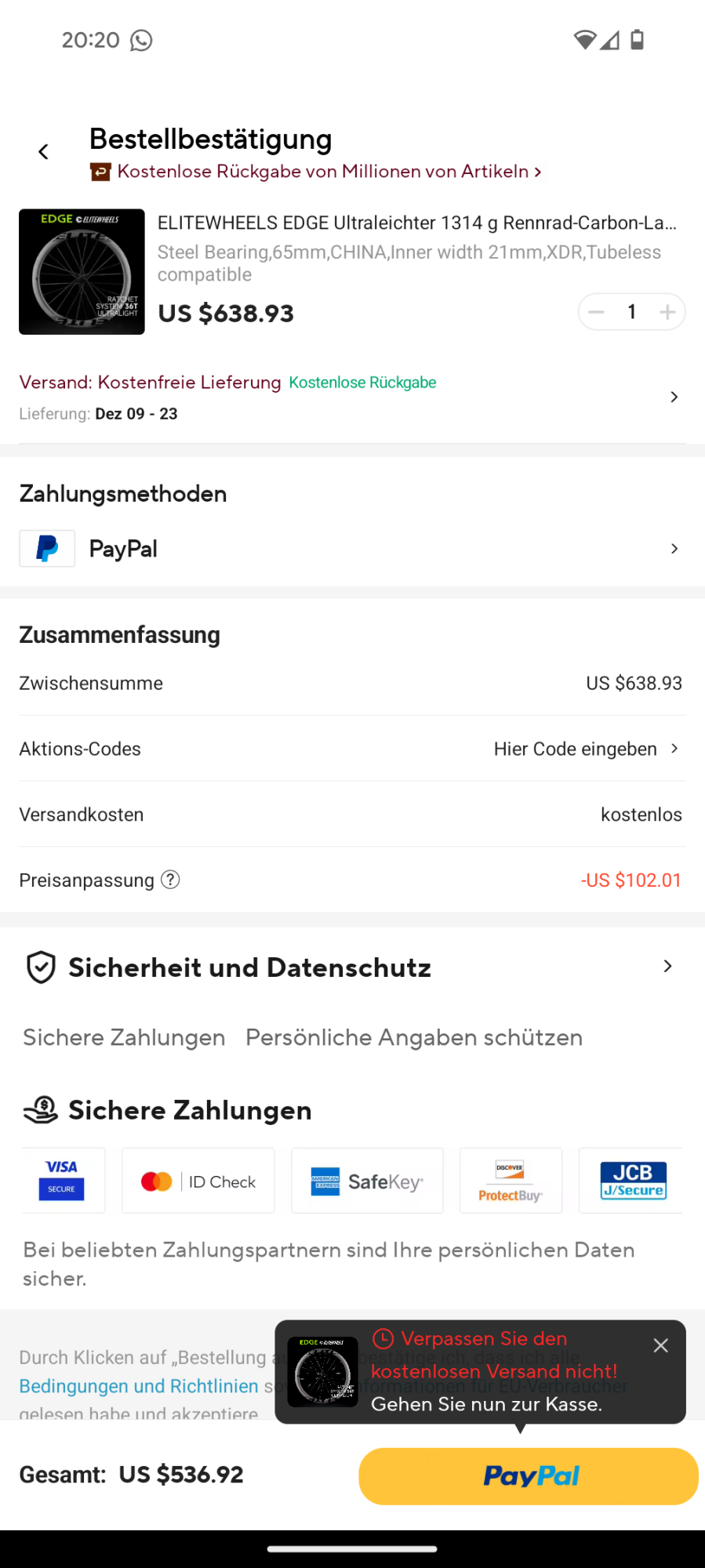The height and width of the screenshot is (1568, 705).
Task: Enter a promo code under Aktions-Codes
Action: [x=585, y=749]
